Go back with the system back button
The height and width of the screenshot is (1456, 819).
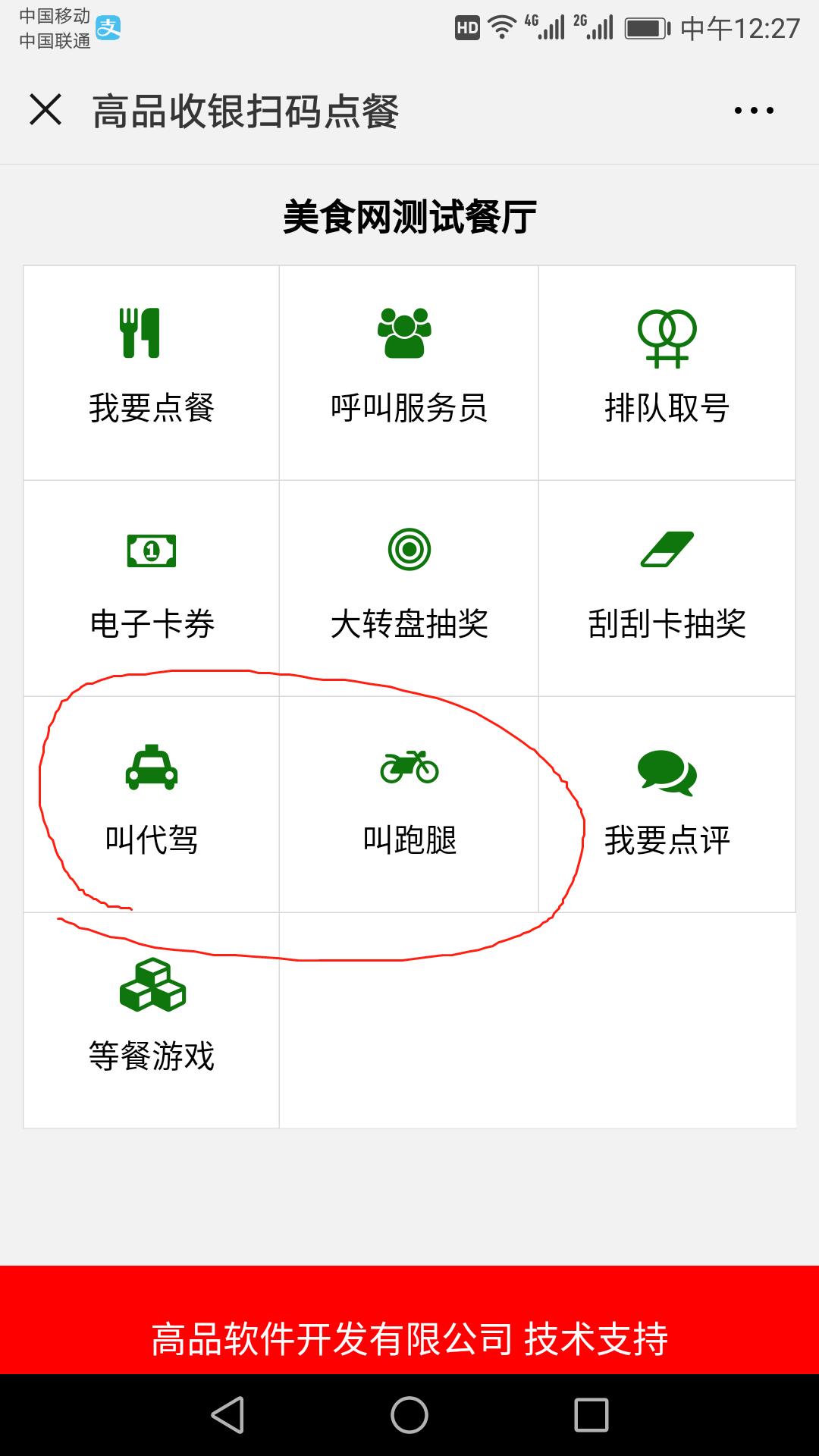coord(227,1415)
